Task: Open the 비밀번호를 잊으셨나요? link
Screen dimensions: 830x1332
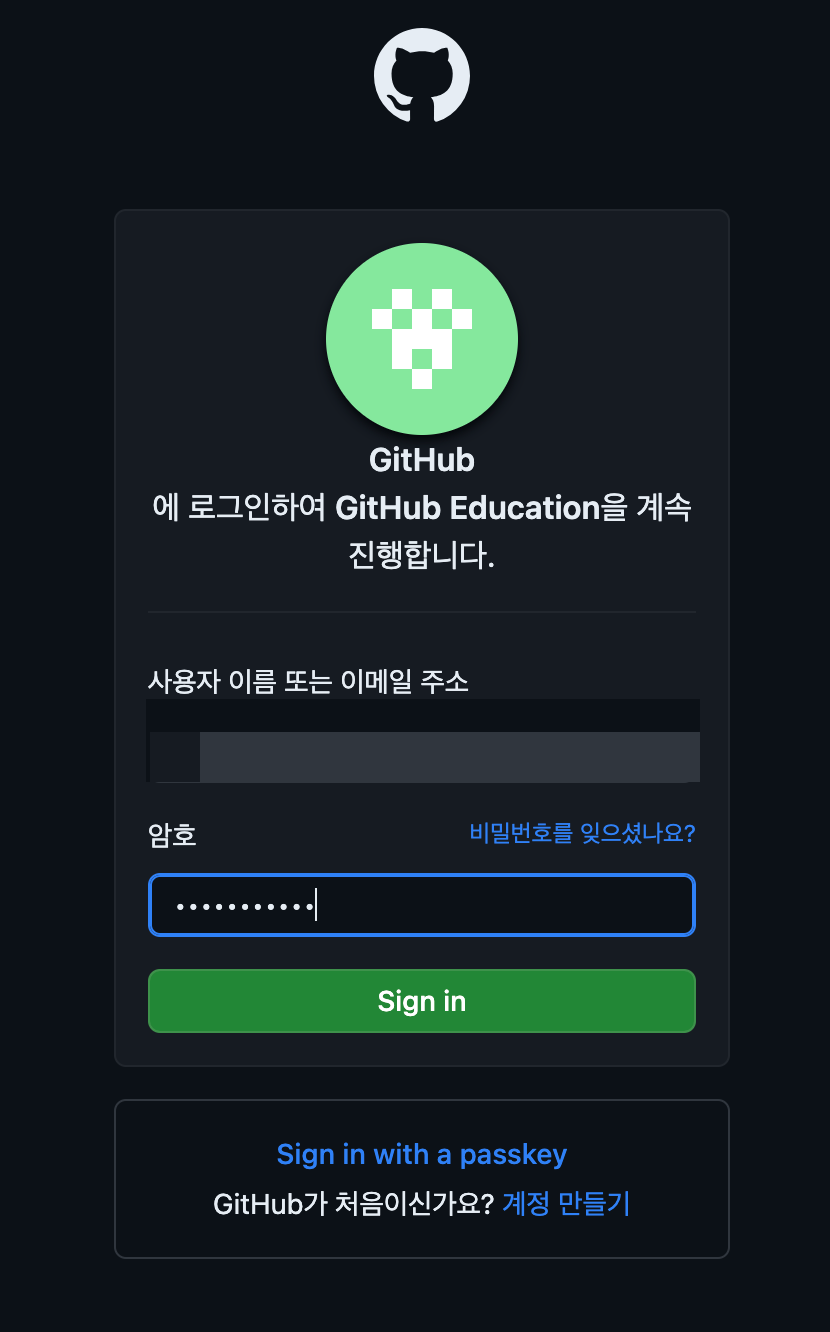Action: point(583,832)
